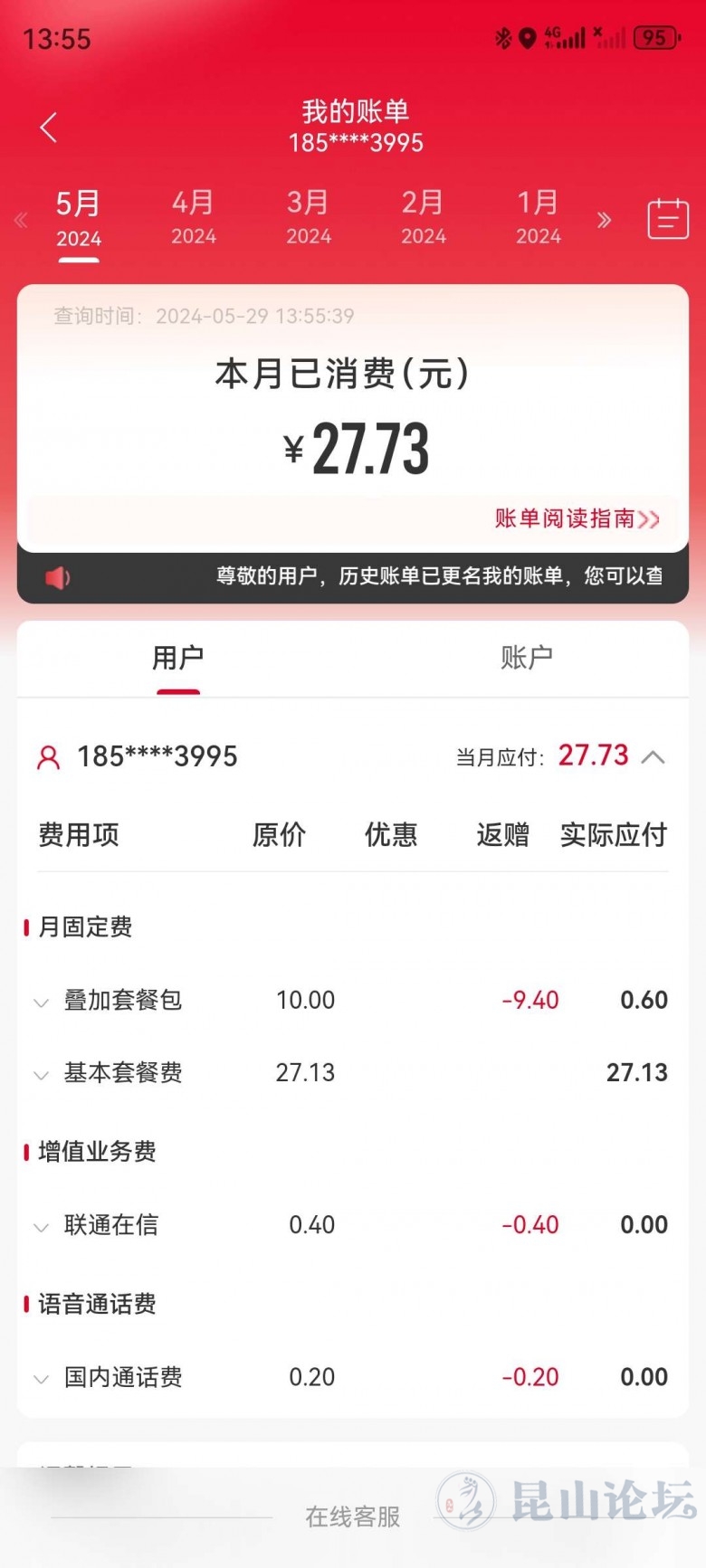Expand the 国内通话费 fee row
706x1568 pixels.
tap(41, 1379)
